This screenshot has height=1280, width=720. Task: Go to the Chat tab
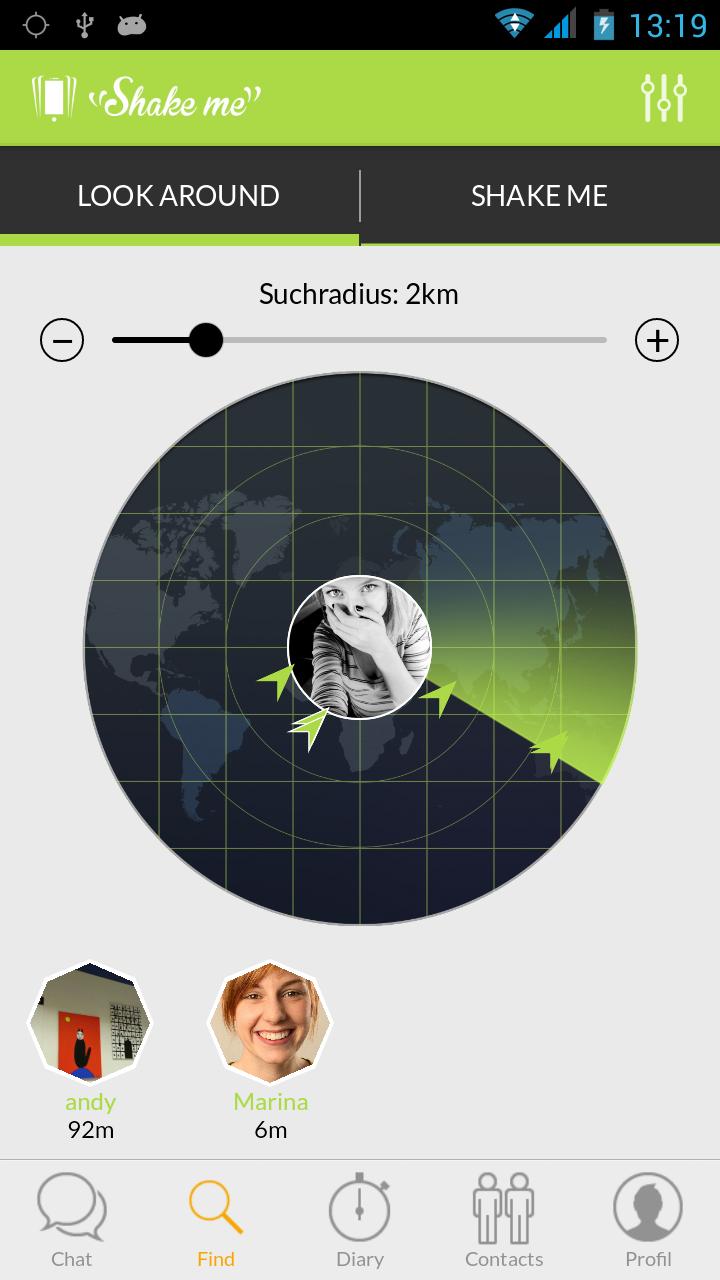click(72, 1220)
